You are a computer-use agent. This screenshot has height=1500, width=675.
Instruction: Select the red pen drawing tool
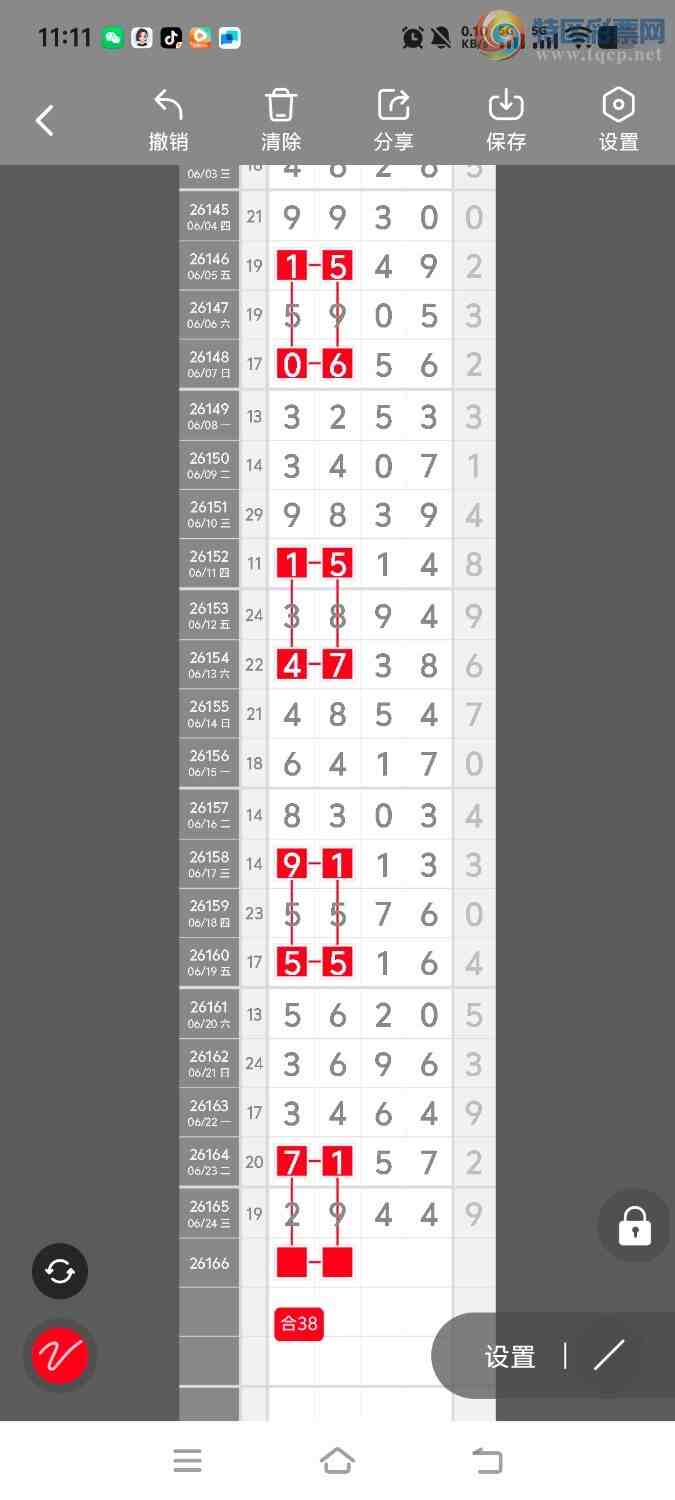pyautogui.click(x=60, y=1356)
